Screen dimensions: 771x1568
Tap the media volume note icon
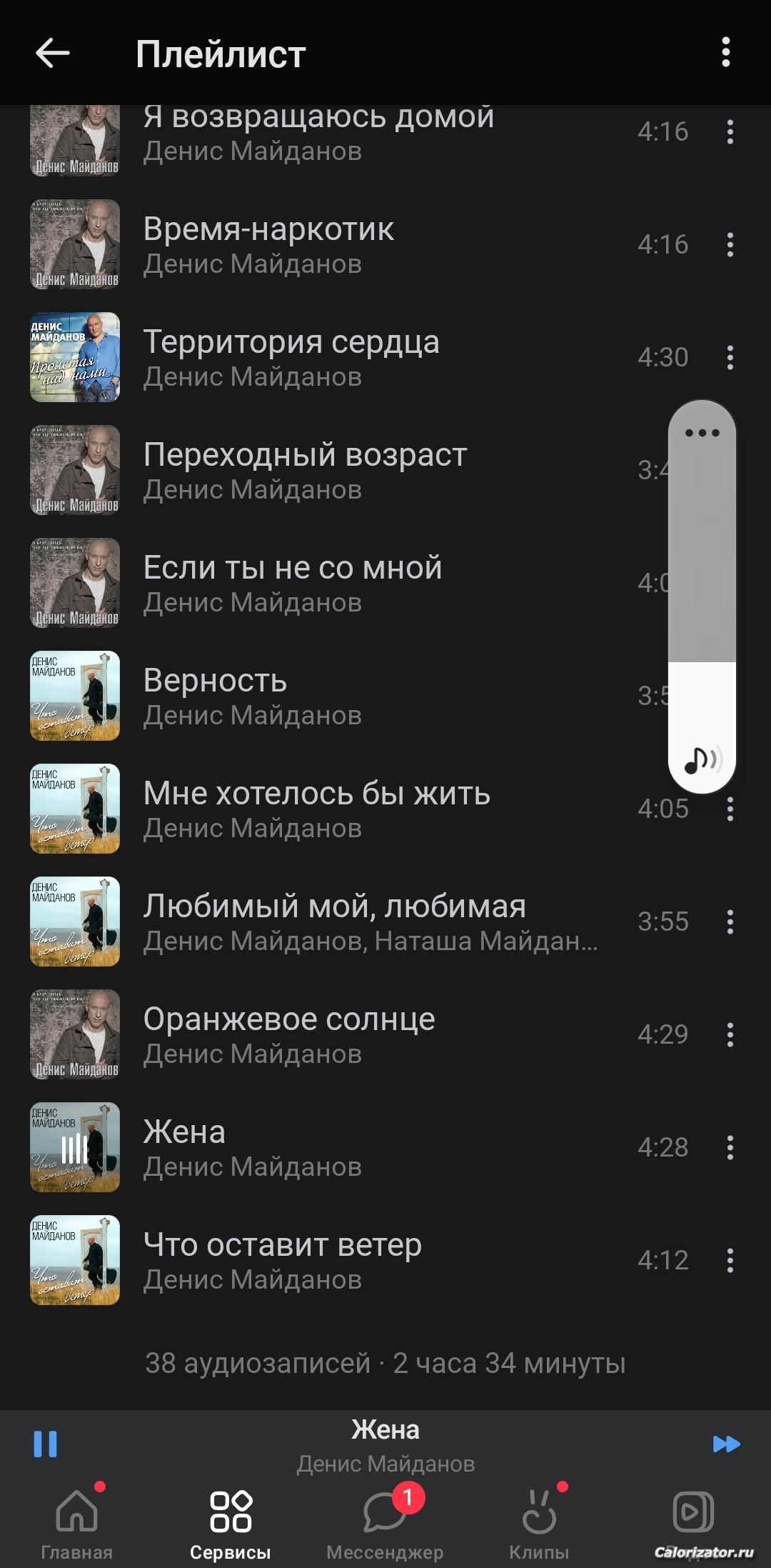(702, 760)
